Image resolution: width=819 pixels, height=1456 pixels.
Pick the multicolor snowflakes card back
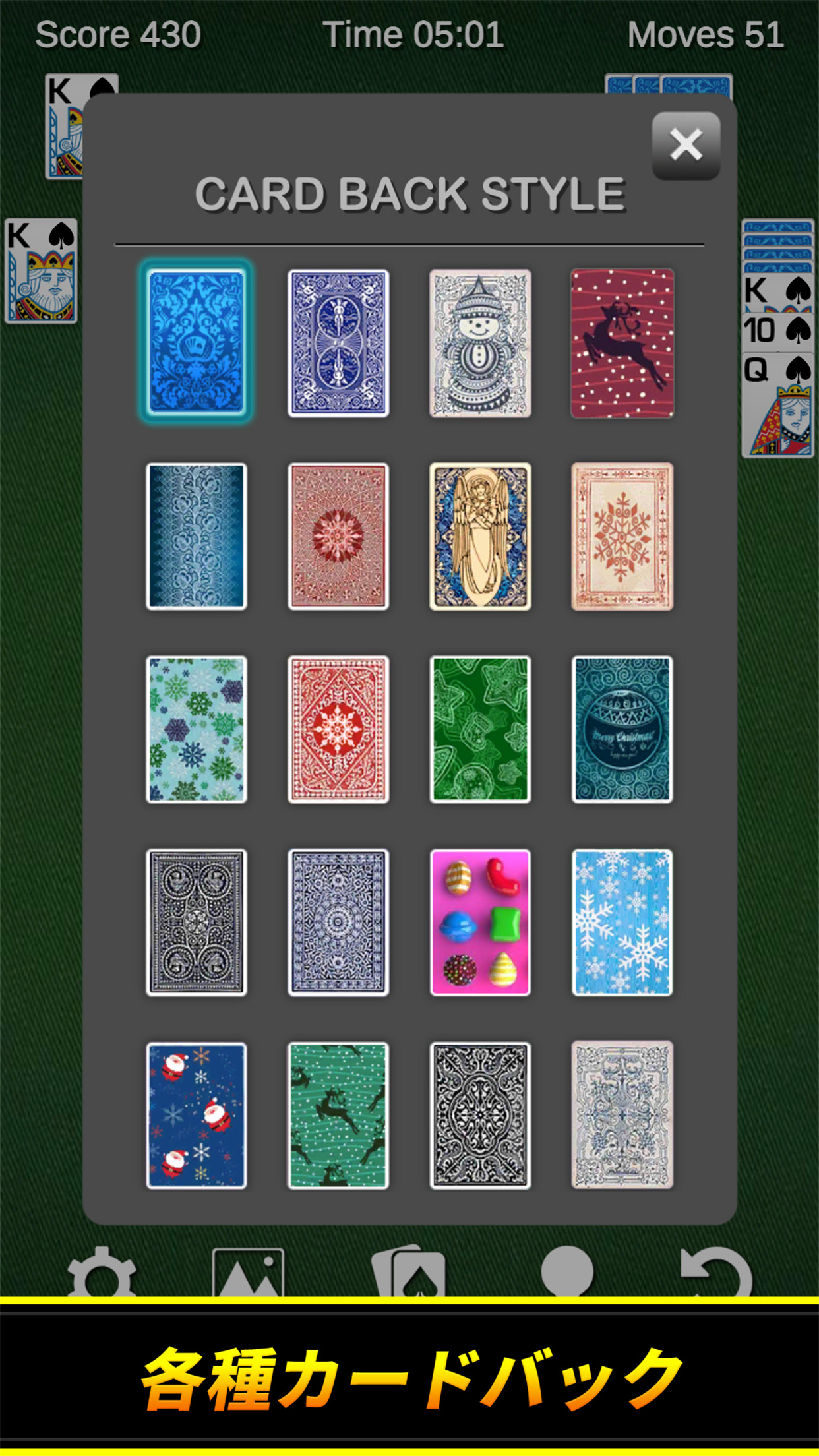tap(196, 729)
